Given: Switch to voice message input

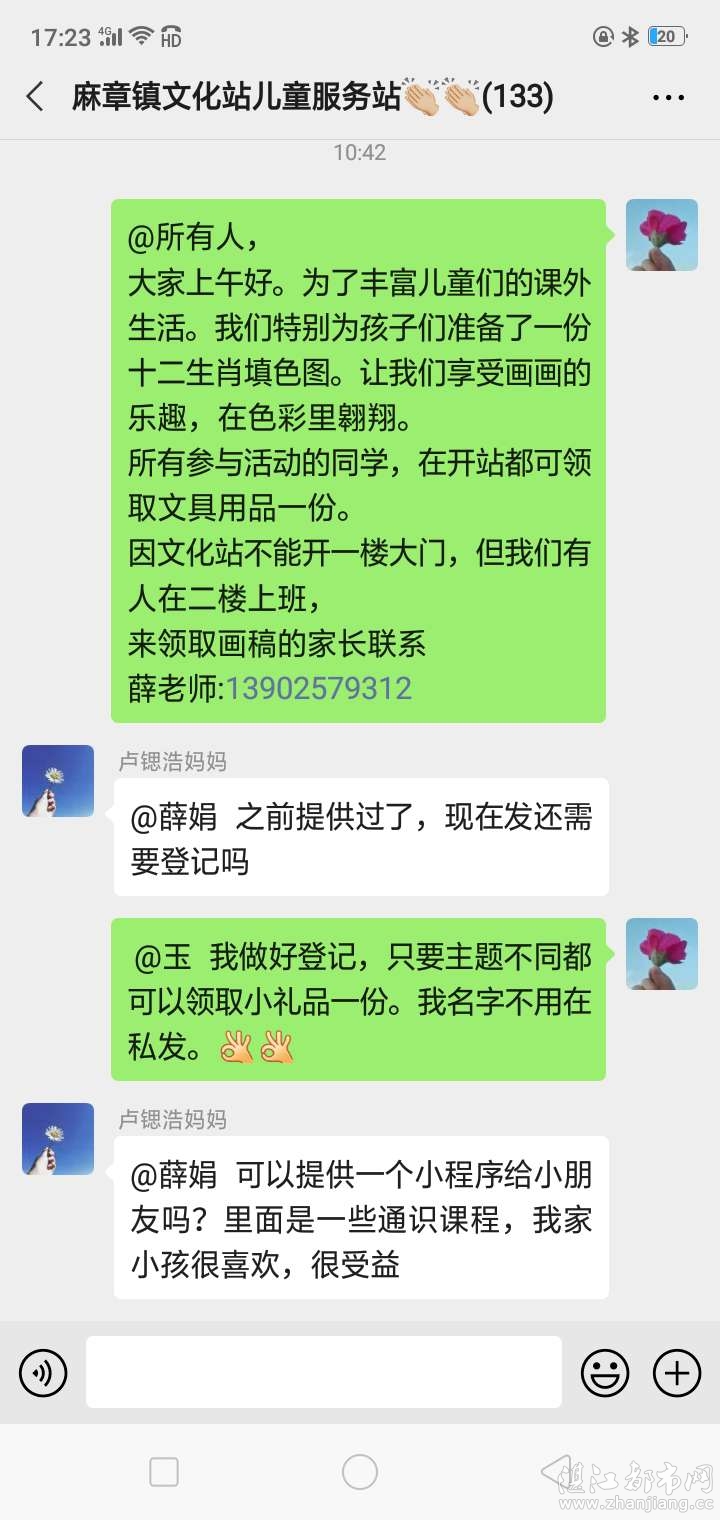Looking at the screenshot, I should click(43, 1372).
